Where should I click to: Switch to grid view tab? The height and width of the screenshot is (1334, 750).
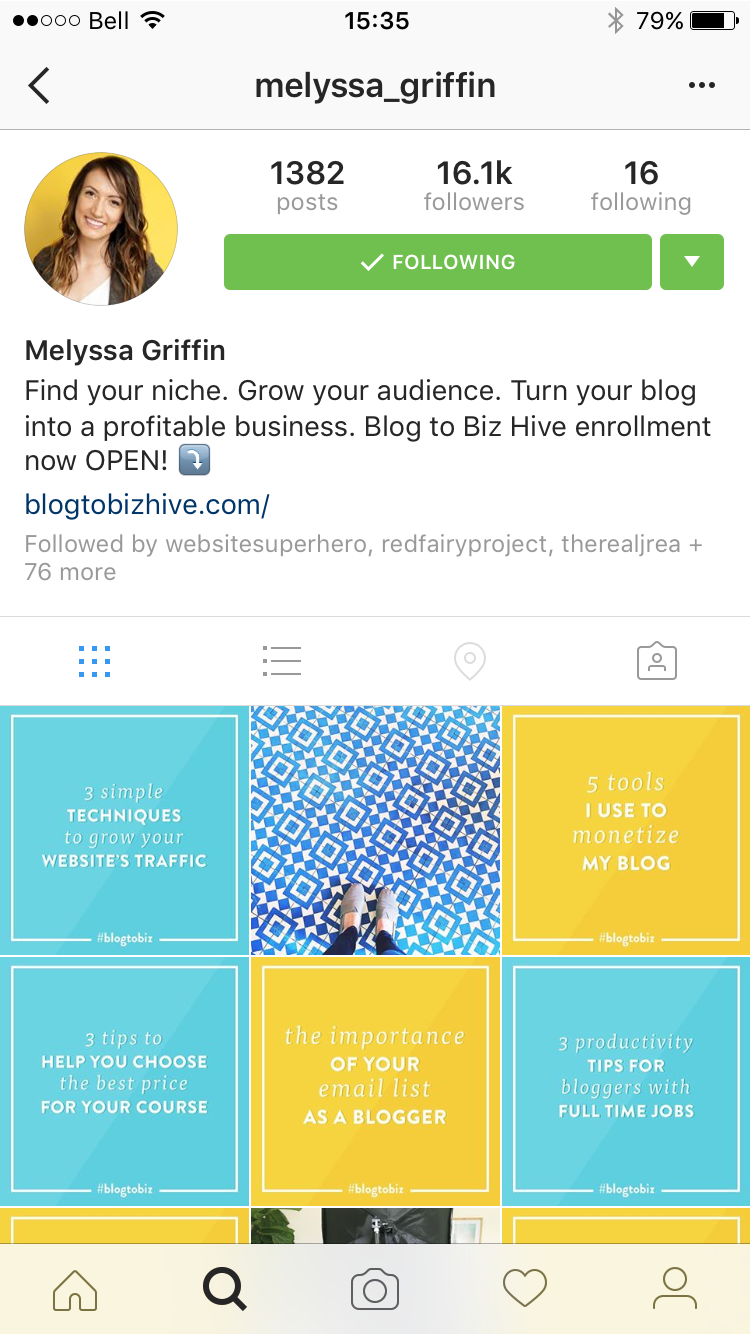click(x=94, y=661)
